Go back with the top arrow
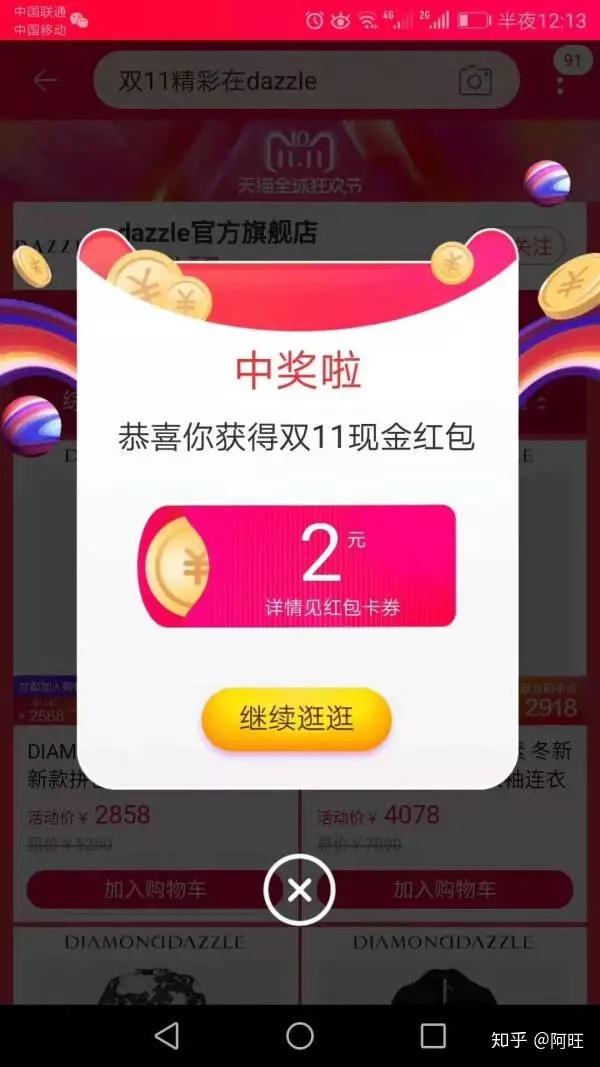 point(45,80)
